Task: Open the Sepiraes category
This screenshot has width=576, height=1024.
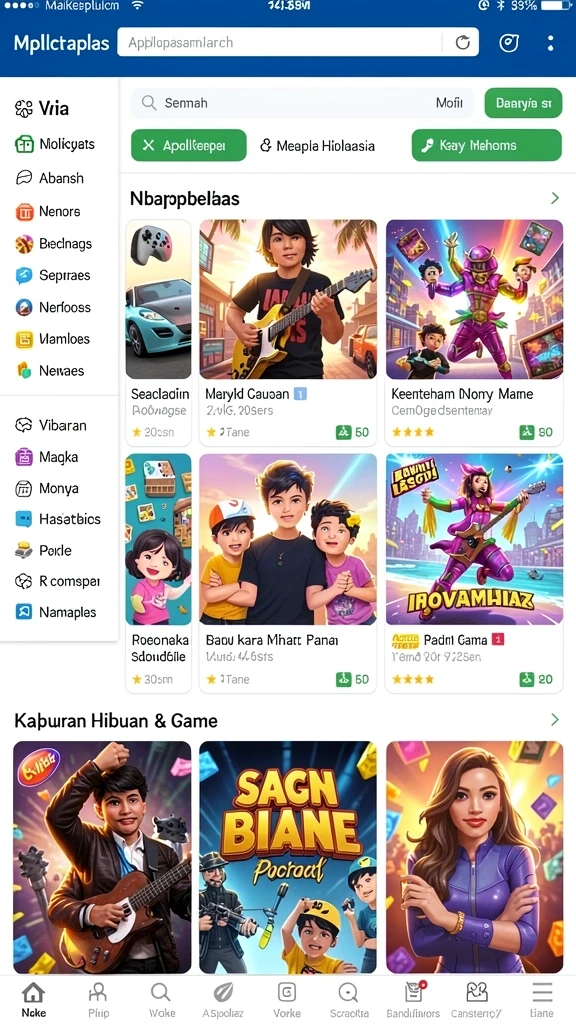Action: coord(52,276)
